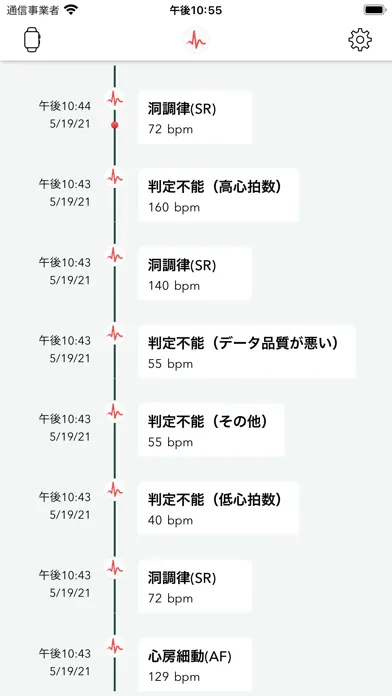Viewport: 392px width, 696px height.
Task: Open the 心房細動(AF) 129 bpm record
Action: pos(195,666)
